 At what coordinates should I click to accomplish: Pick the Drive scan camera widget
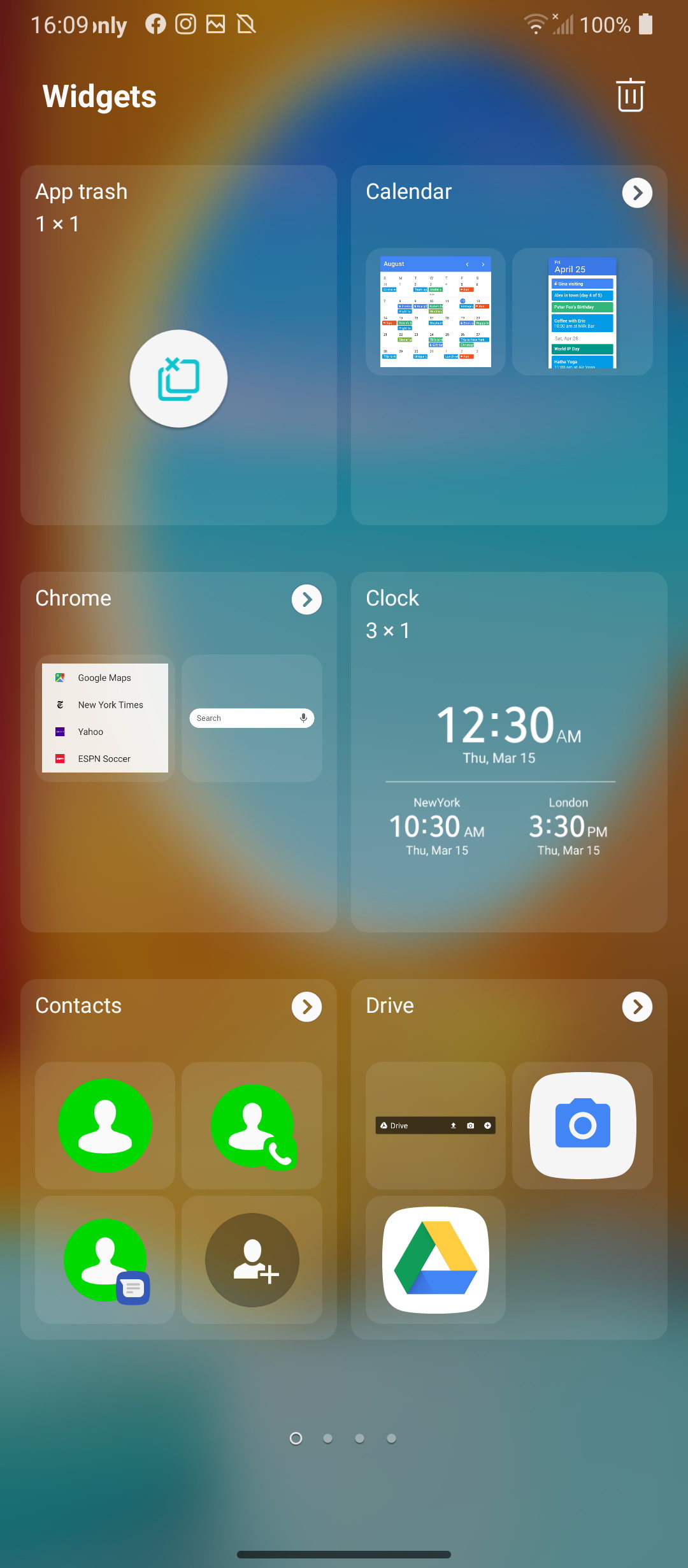pos(582,1126)
